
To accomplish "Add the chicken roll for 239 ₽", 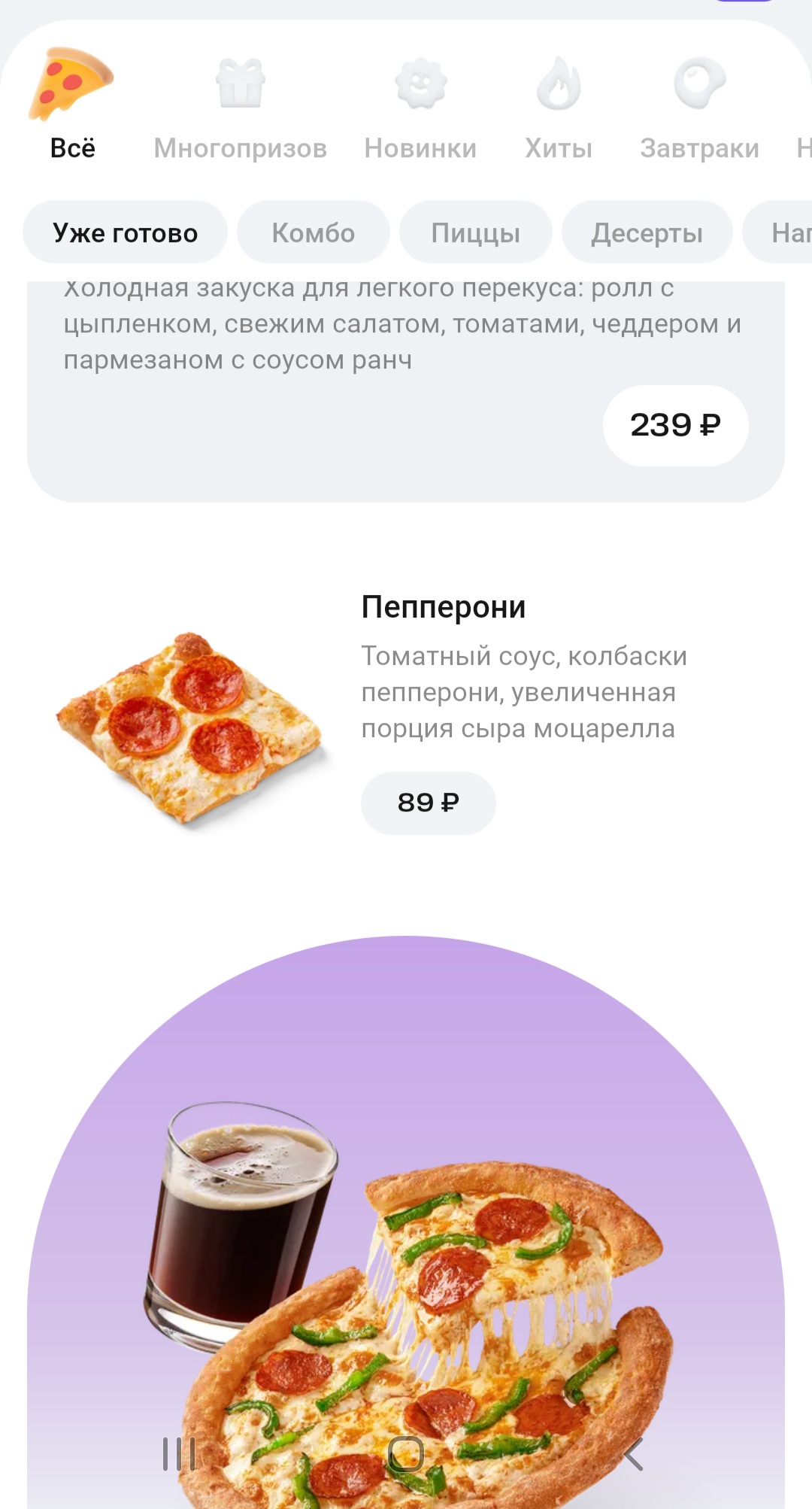I will [674, 426].
